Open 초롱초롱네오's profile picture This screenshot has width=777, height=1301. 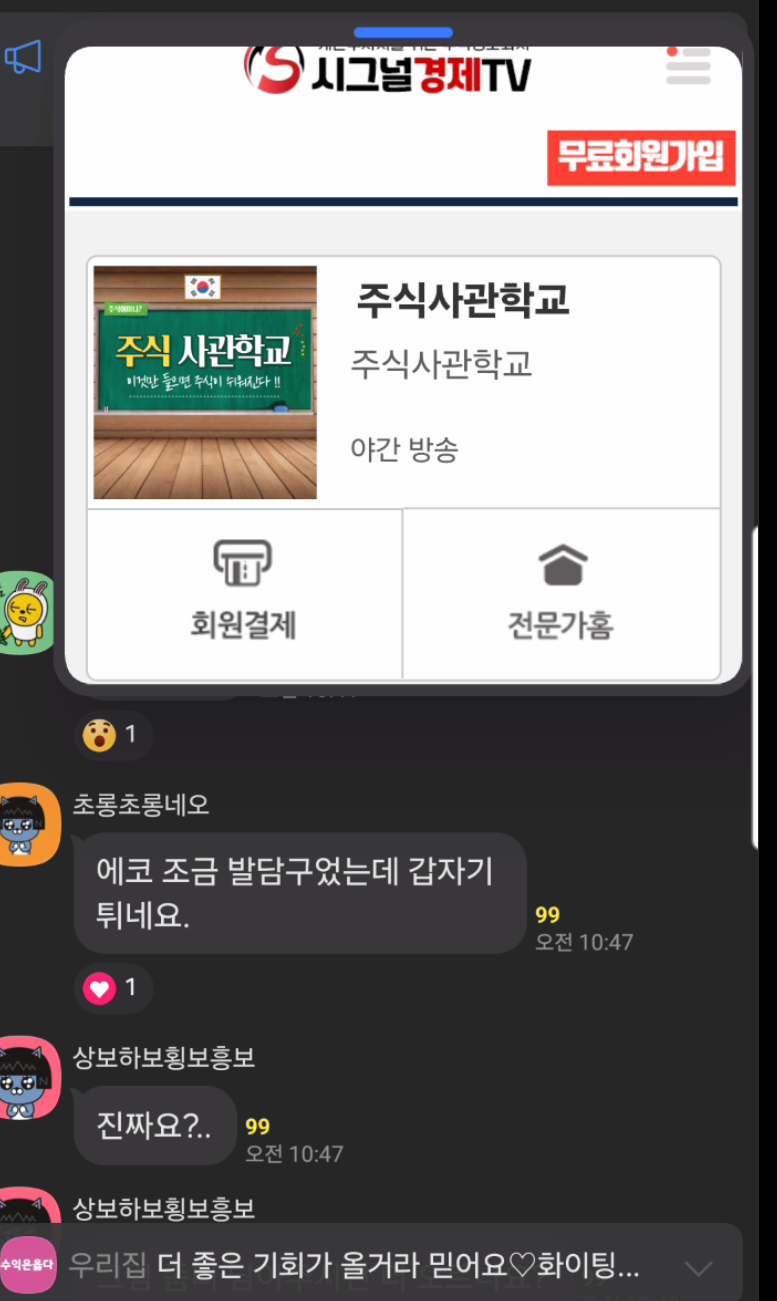[x=28, y=824]
